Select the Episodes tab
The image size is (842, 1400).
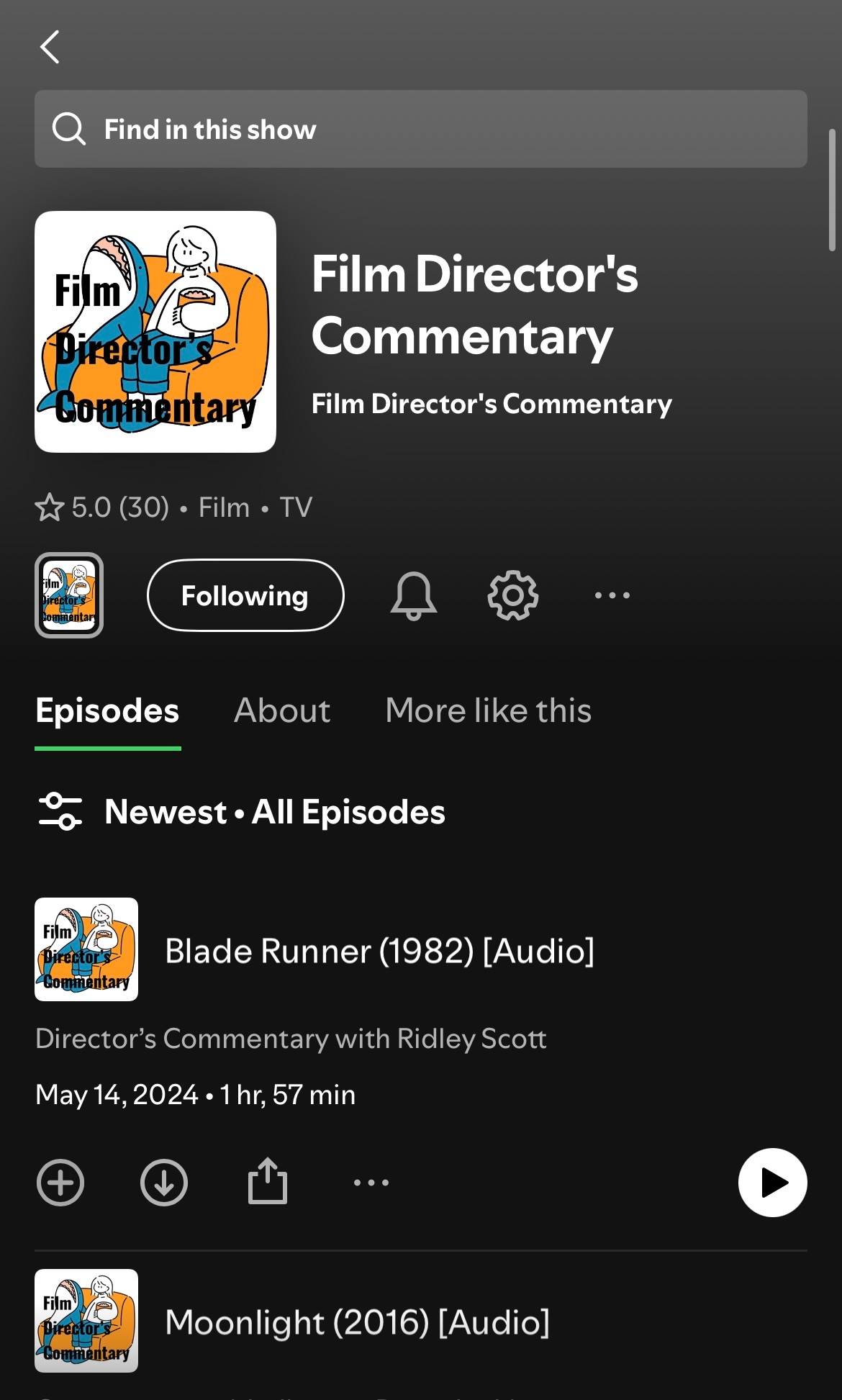(x=107, y=711)
